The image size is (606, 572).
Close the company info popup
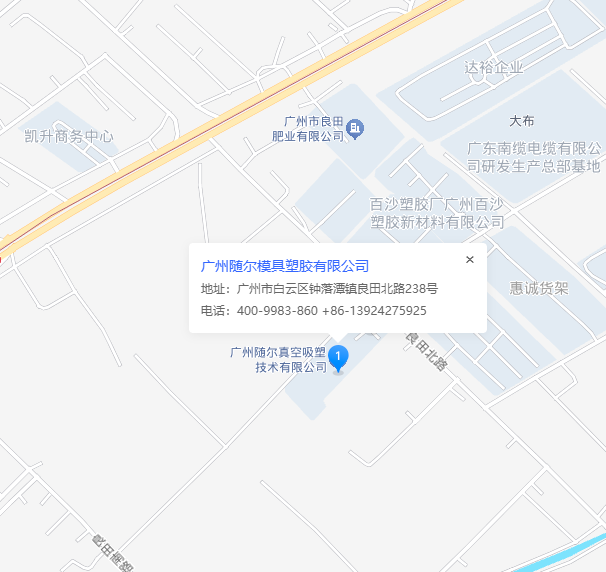coord(469,260)
